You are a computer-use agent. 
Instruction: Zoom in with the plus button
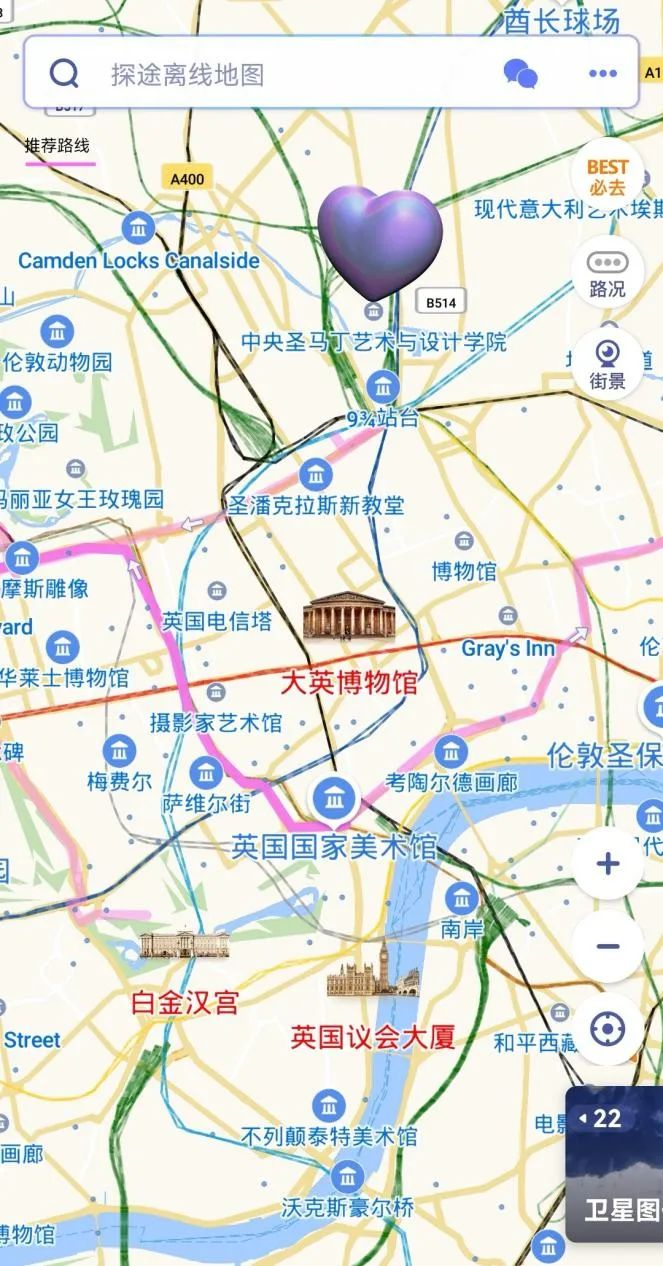pyautogui.click(x=607, y=864)
